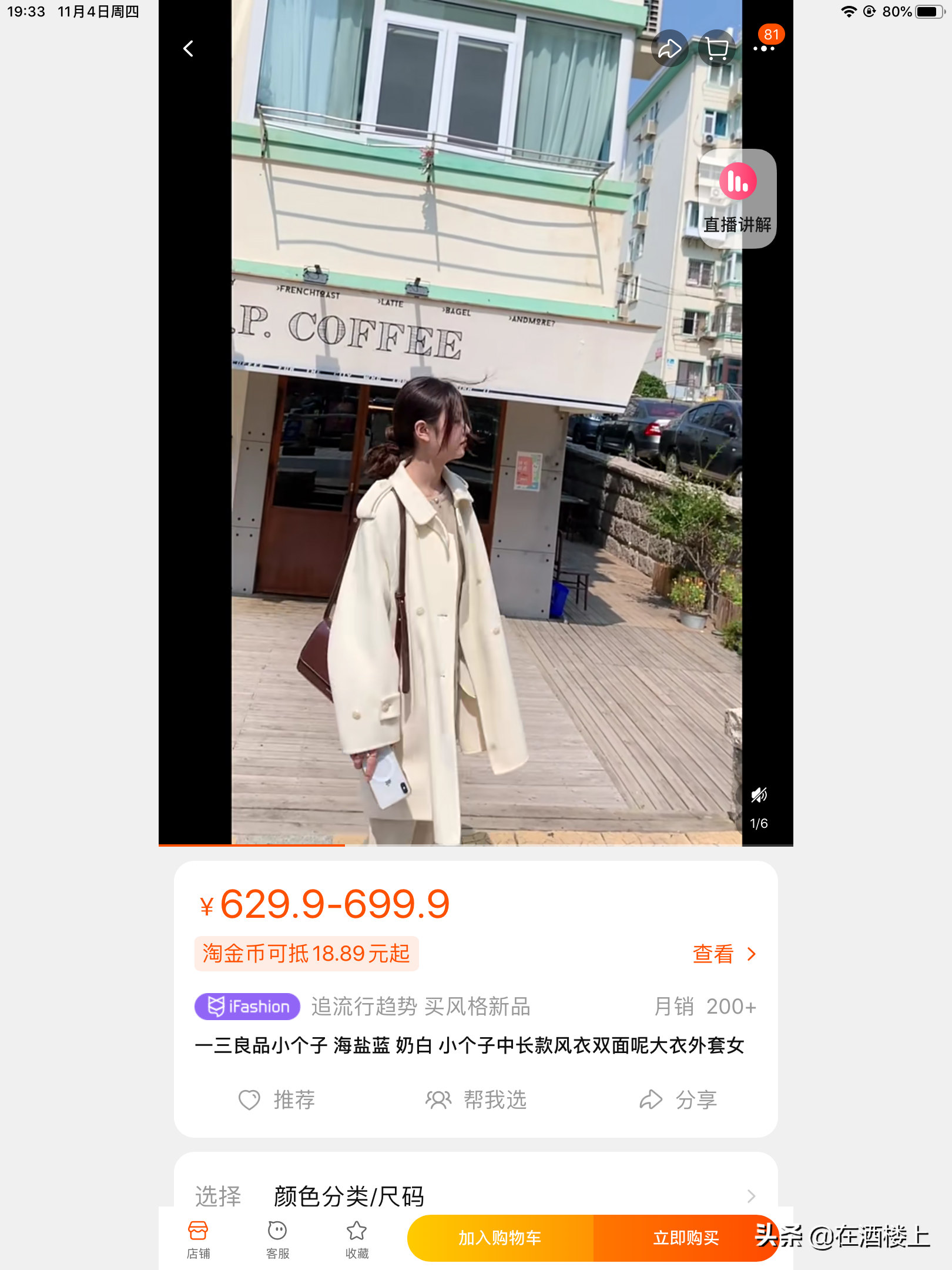
Task: Open the three-dot overflow menu
Action: coord(763,49)
